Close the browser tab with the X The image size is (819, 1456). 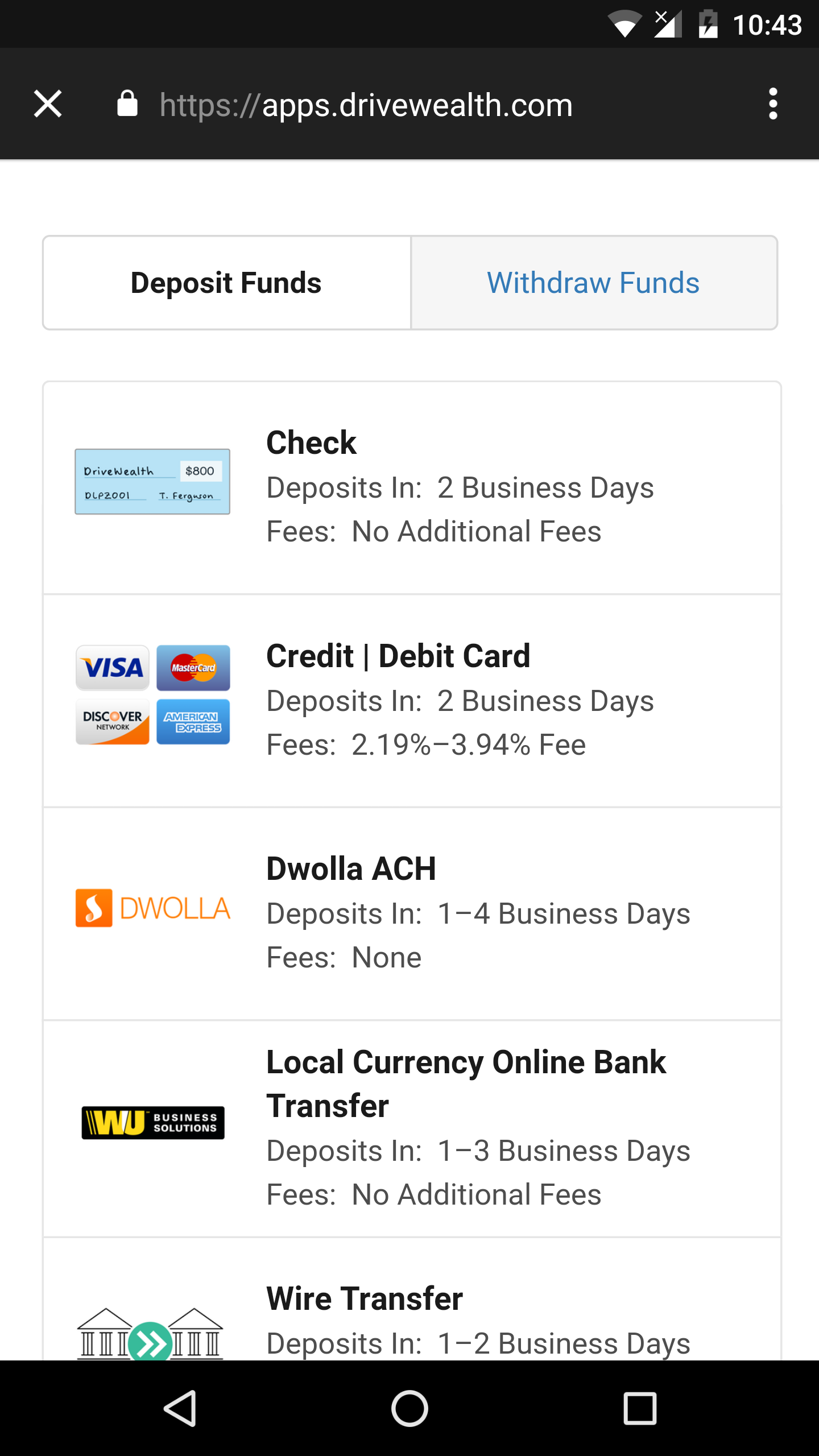48,104
